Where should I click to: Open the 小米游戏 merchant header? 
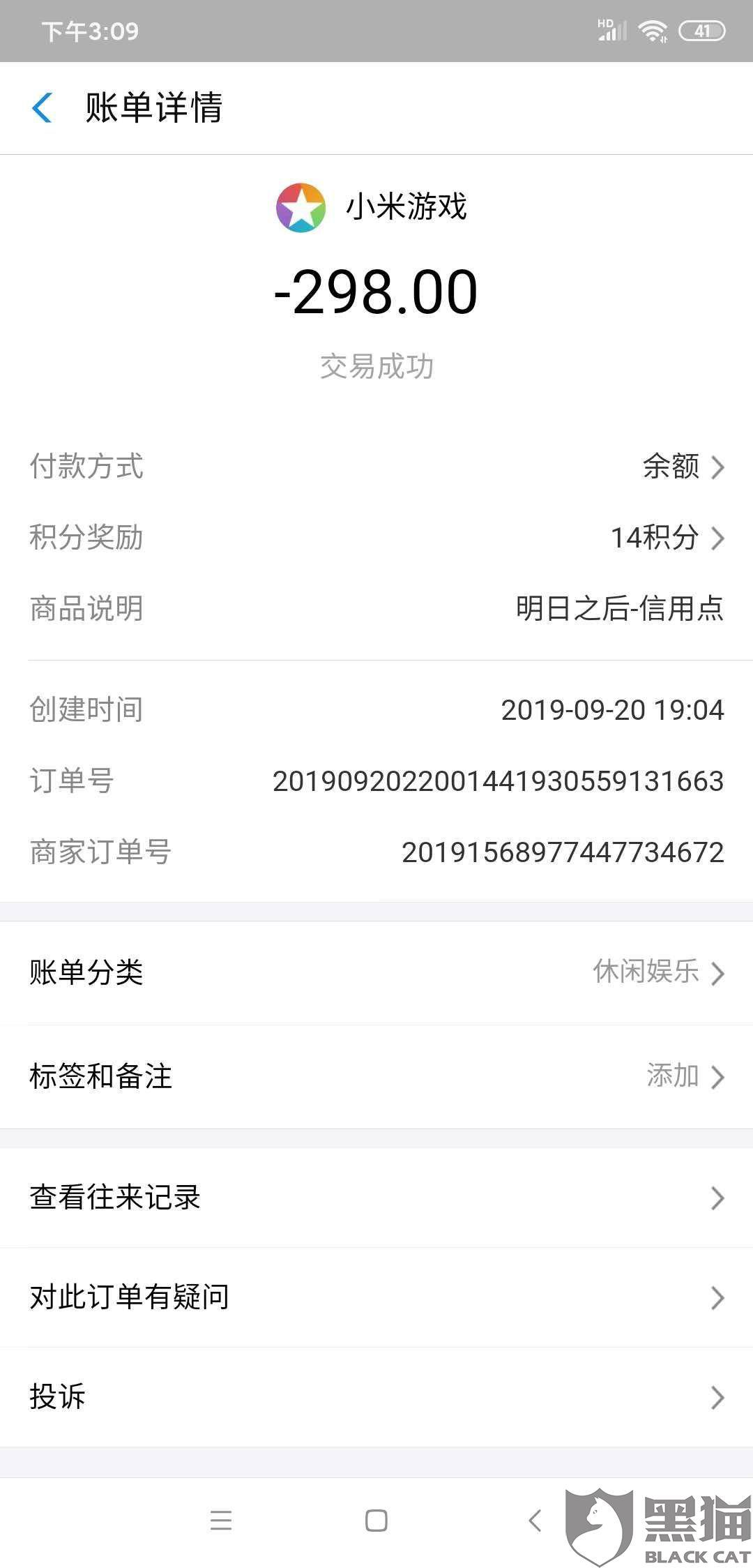[x=372, y=207]
